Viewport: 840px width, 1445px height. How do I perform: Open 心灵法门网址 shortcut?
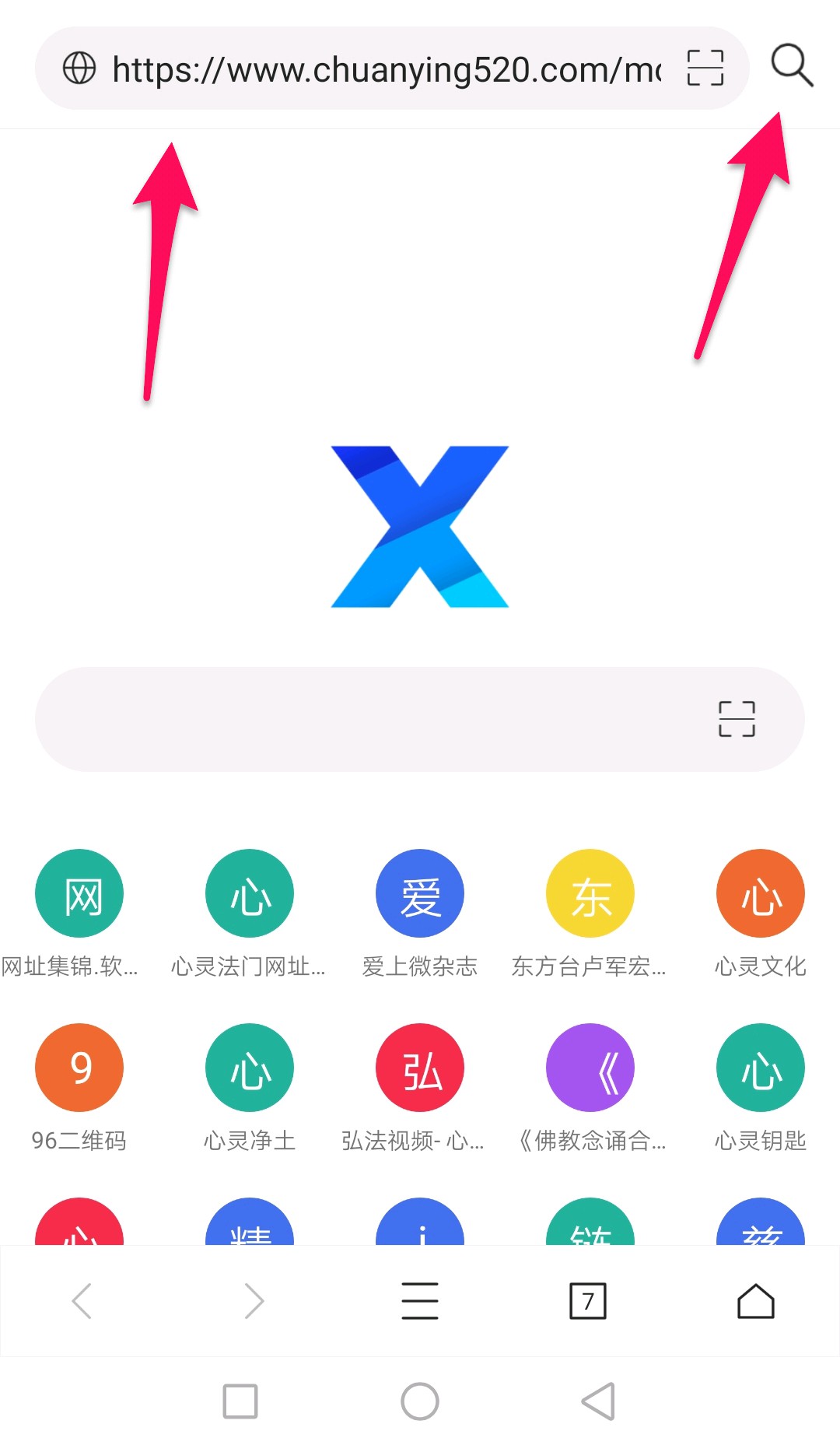click(250, 894)
